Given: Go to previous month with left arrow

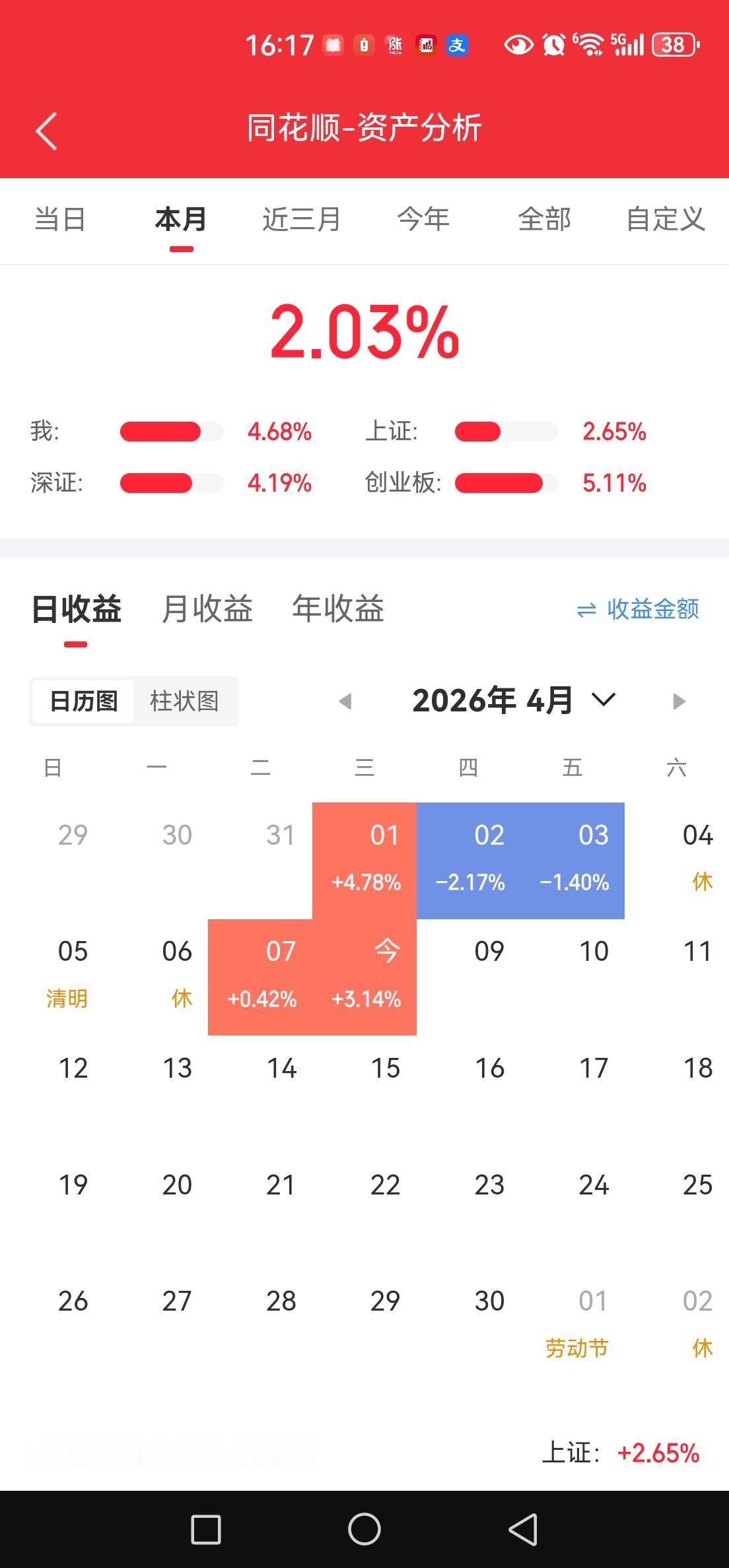Looking at the screenshot, I should [347, 701].
